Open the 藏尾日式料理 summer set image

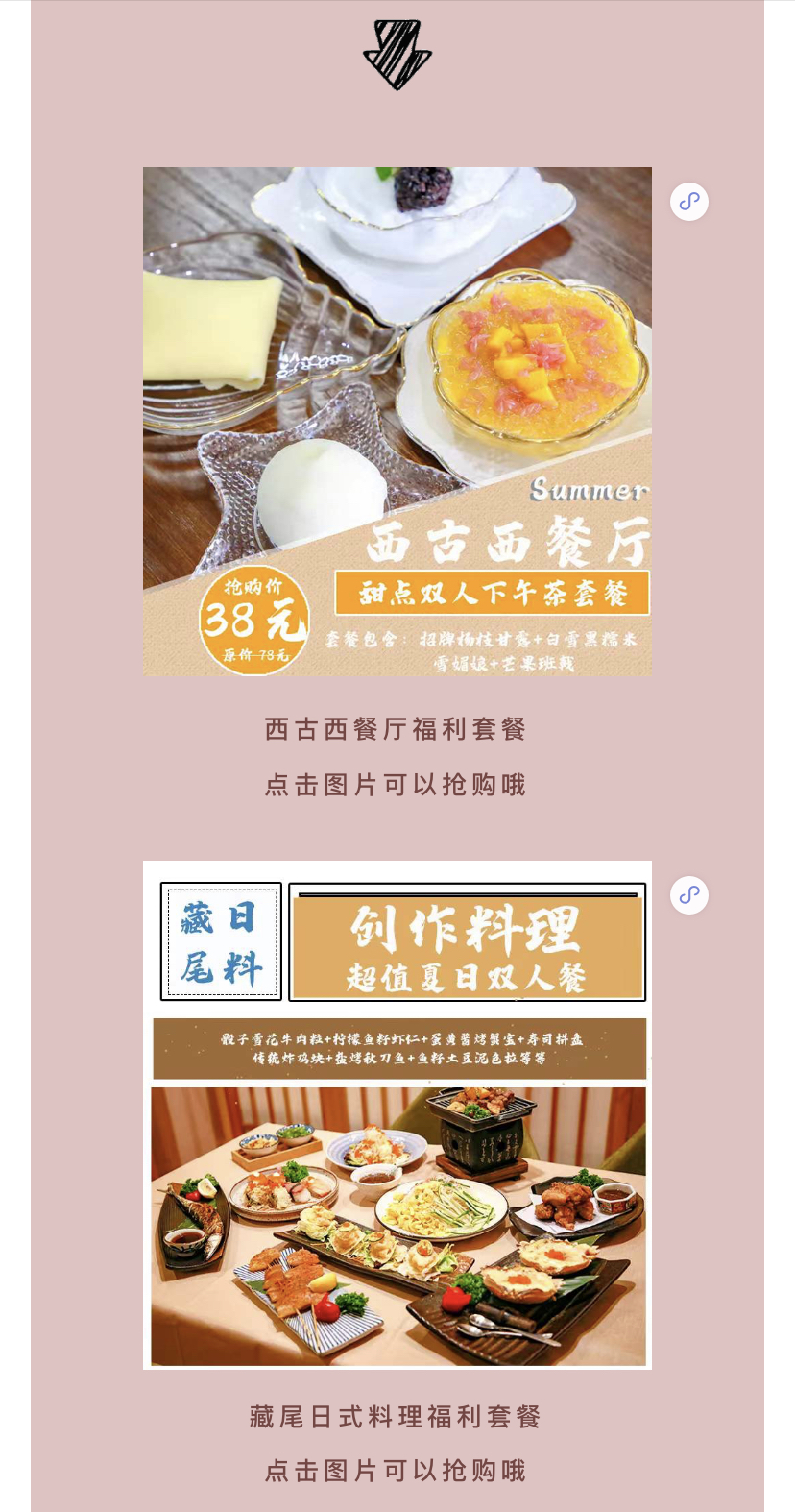click(x=397, y=1114)
